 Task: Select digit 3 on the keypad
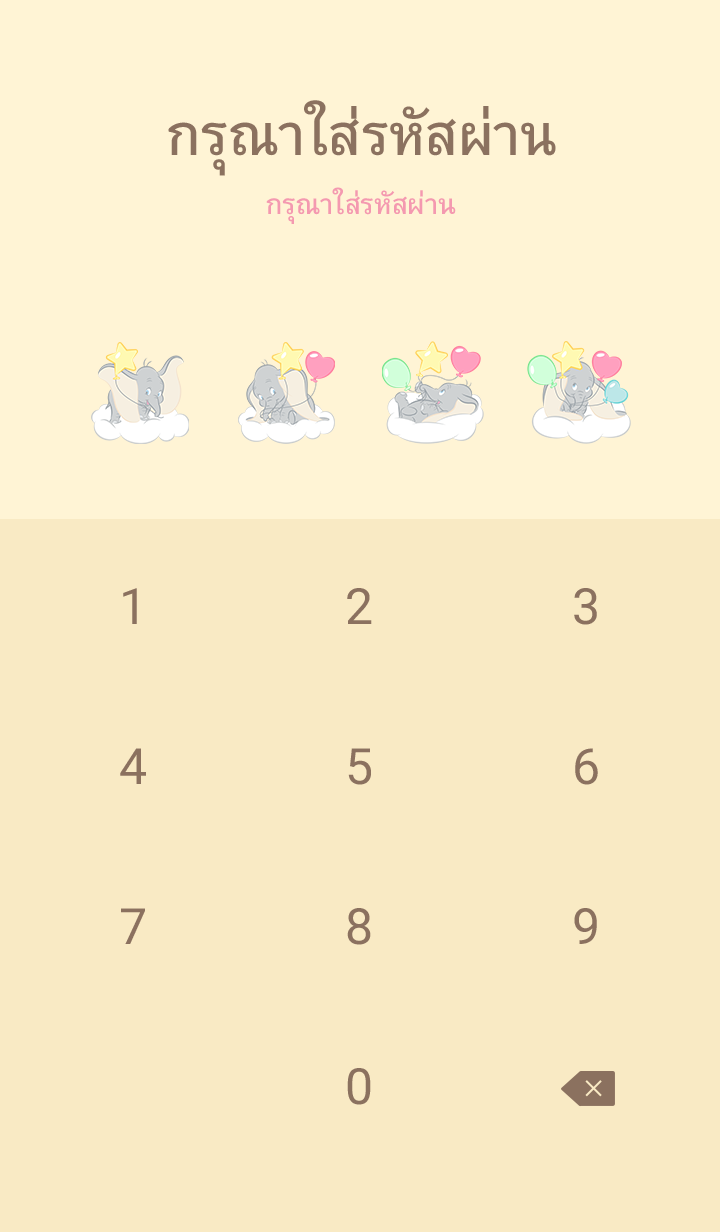[586, 607]
